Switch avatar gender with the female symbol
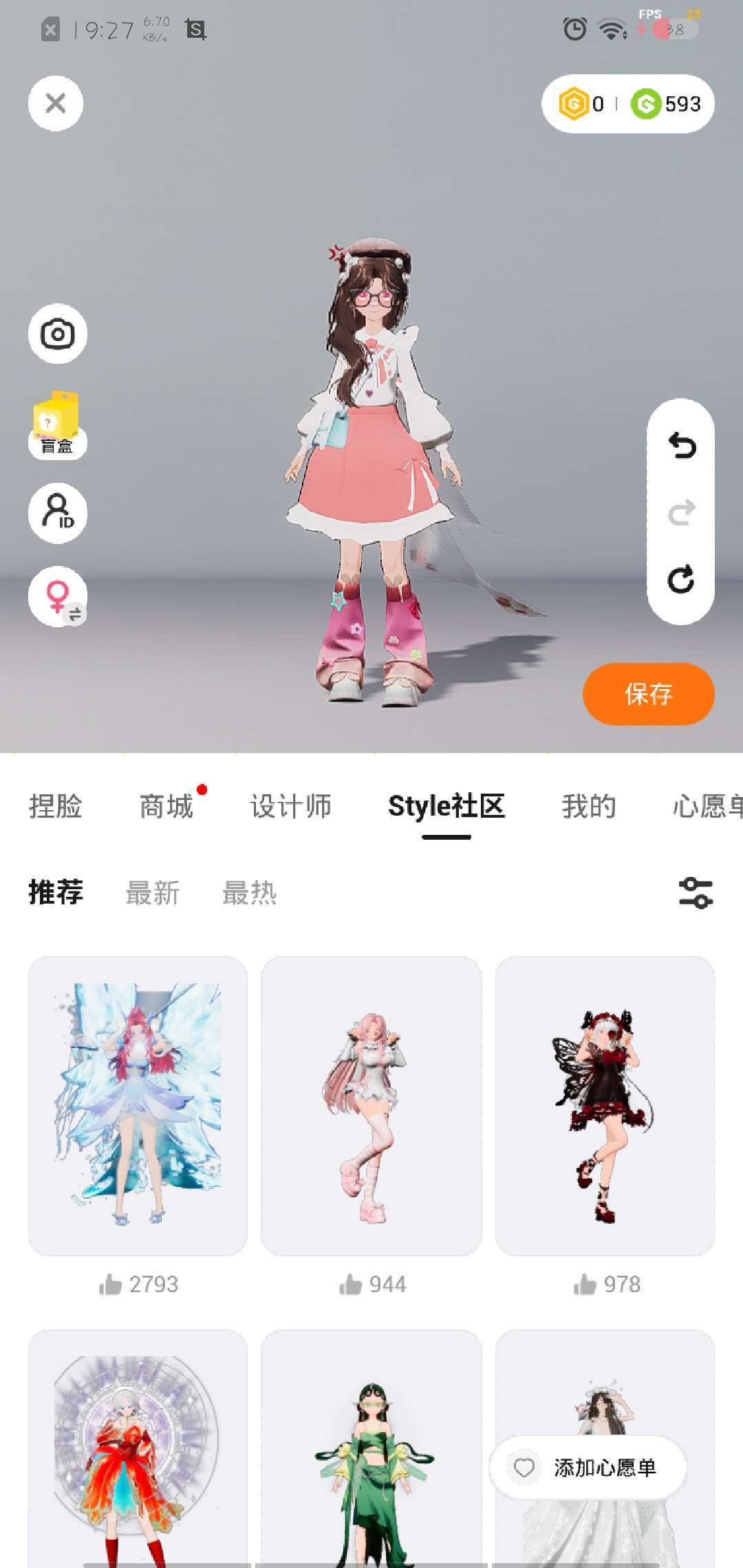Viewport: 743px width, 1568px height. tap(58, 596)
